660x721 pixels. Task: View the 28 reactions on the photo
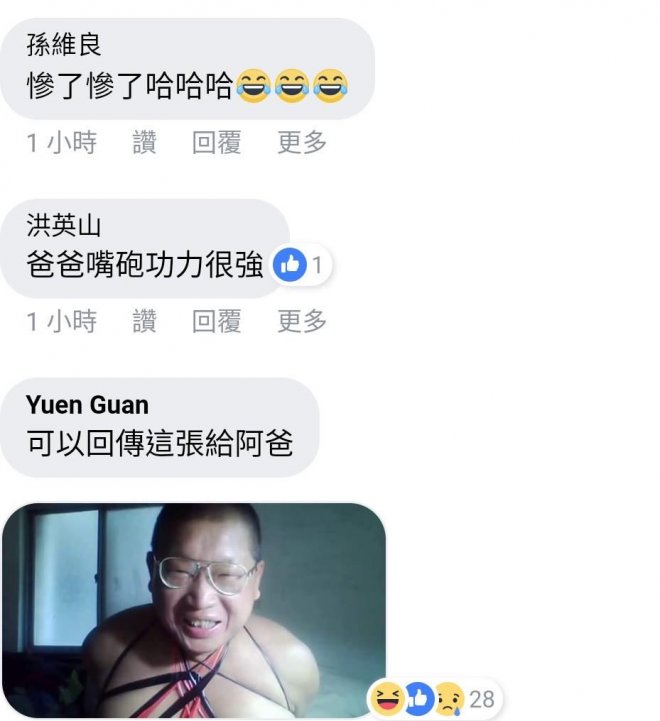(433, 698)
